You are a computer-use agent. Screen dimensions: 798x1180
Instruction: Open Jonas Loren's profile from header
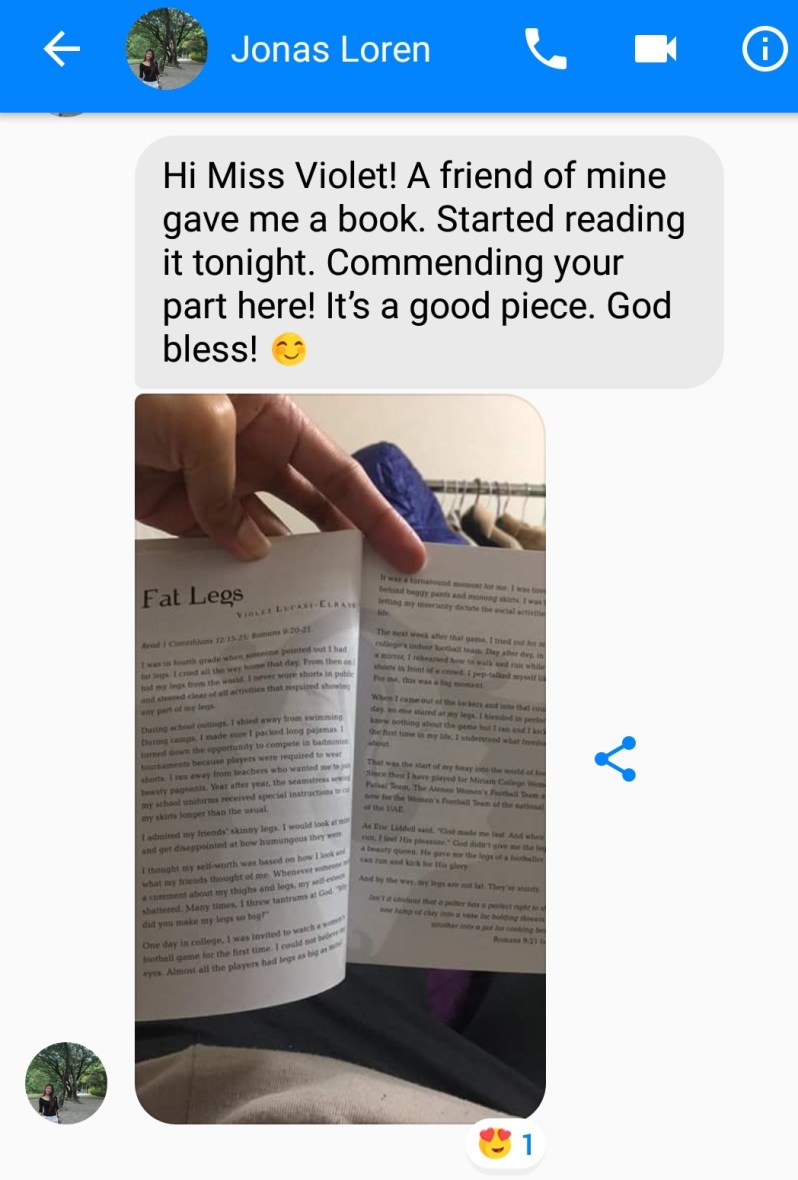click(330, 50)
